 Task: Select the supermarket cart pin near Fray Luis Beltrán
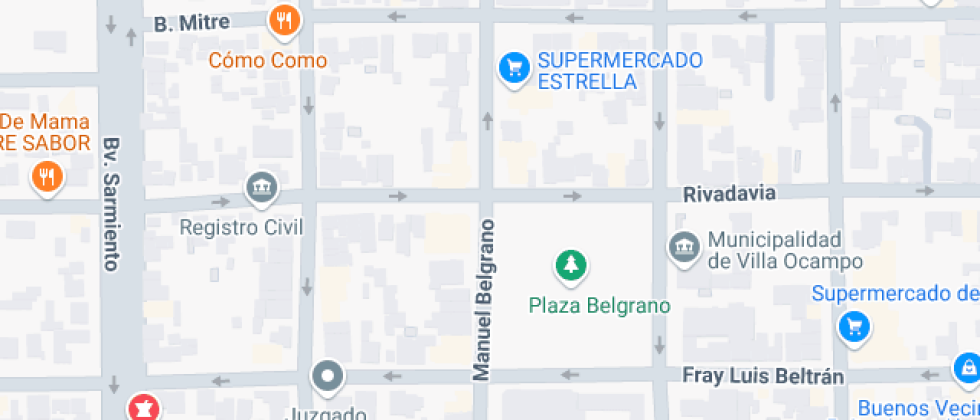(855, 326)
